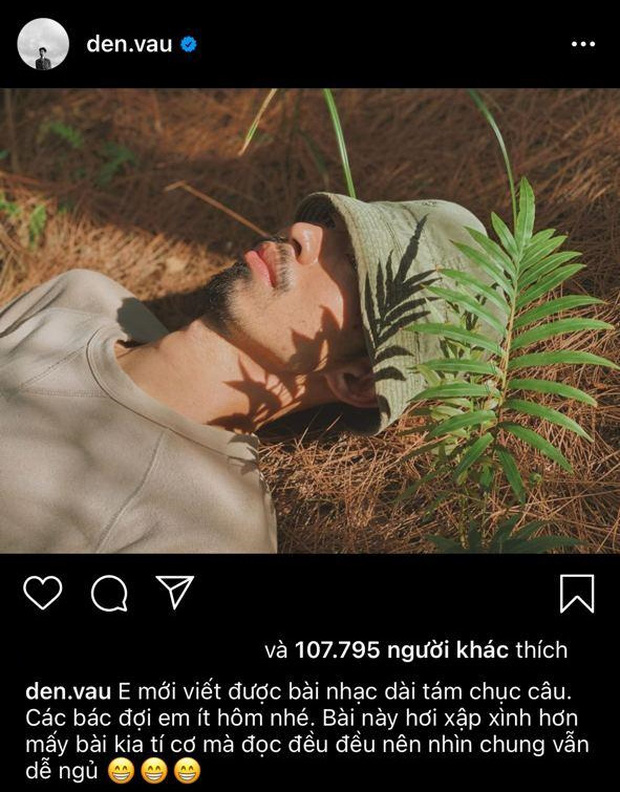Screen dimensions: 620x792
Task: Share post using the paper plane icon
Action: (x=175, y=592)
